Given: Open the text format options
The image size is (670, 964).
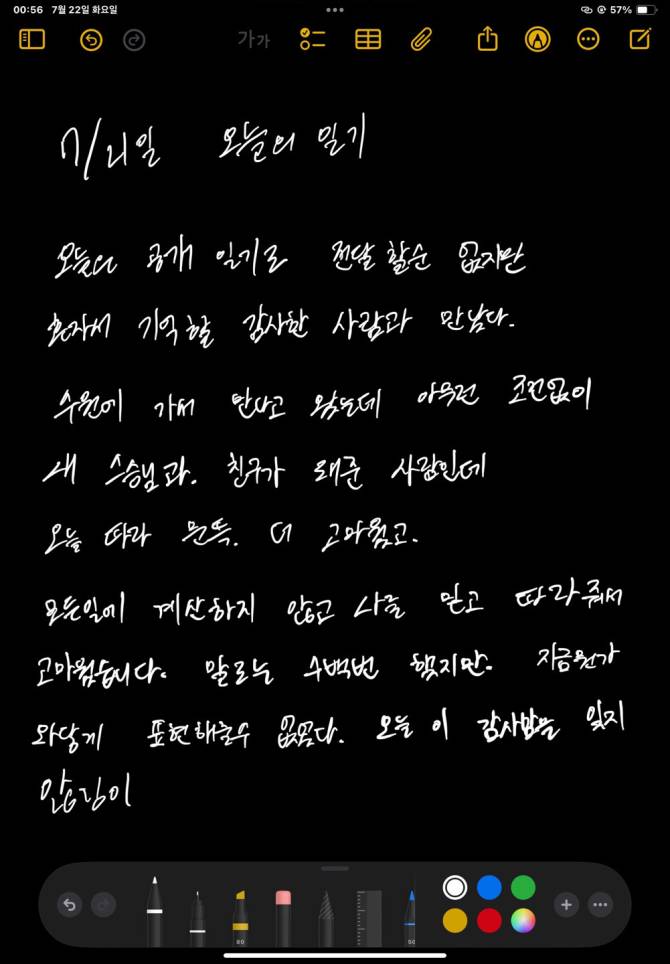Looking at the screenshot, I should click(x=253, y=40).
